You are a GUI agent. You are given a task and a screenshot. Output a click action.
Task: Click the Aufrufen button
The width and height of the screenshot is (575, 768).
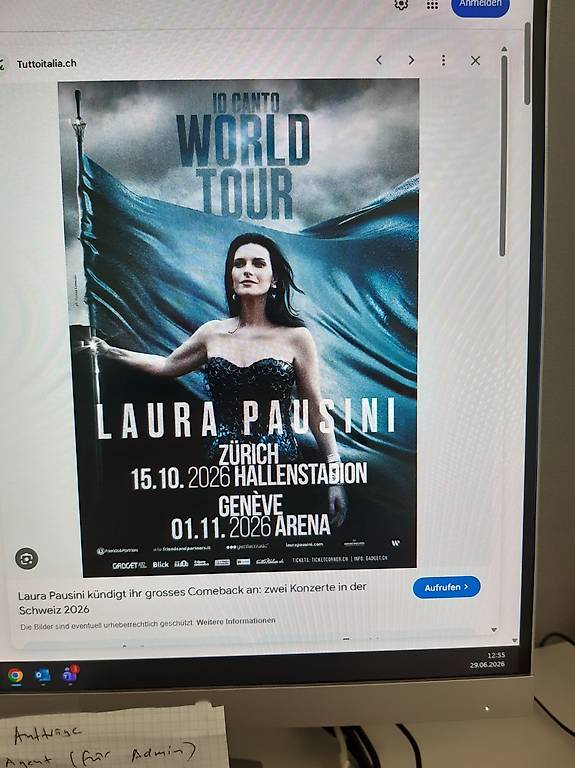(x=446, y=587)
